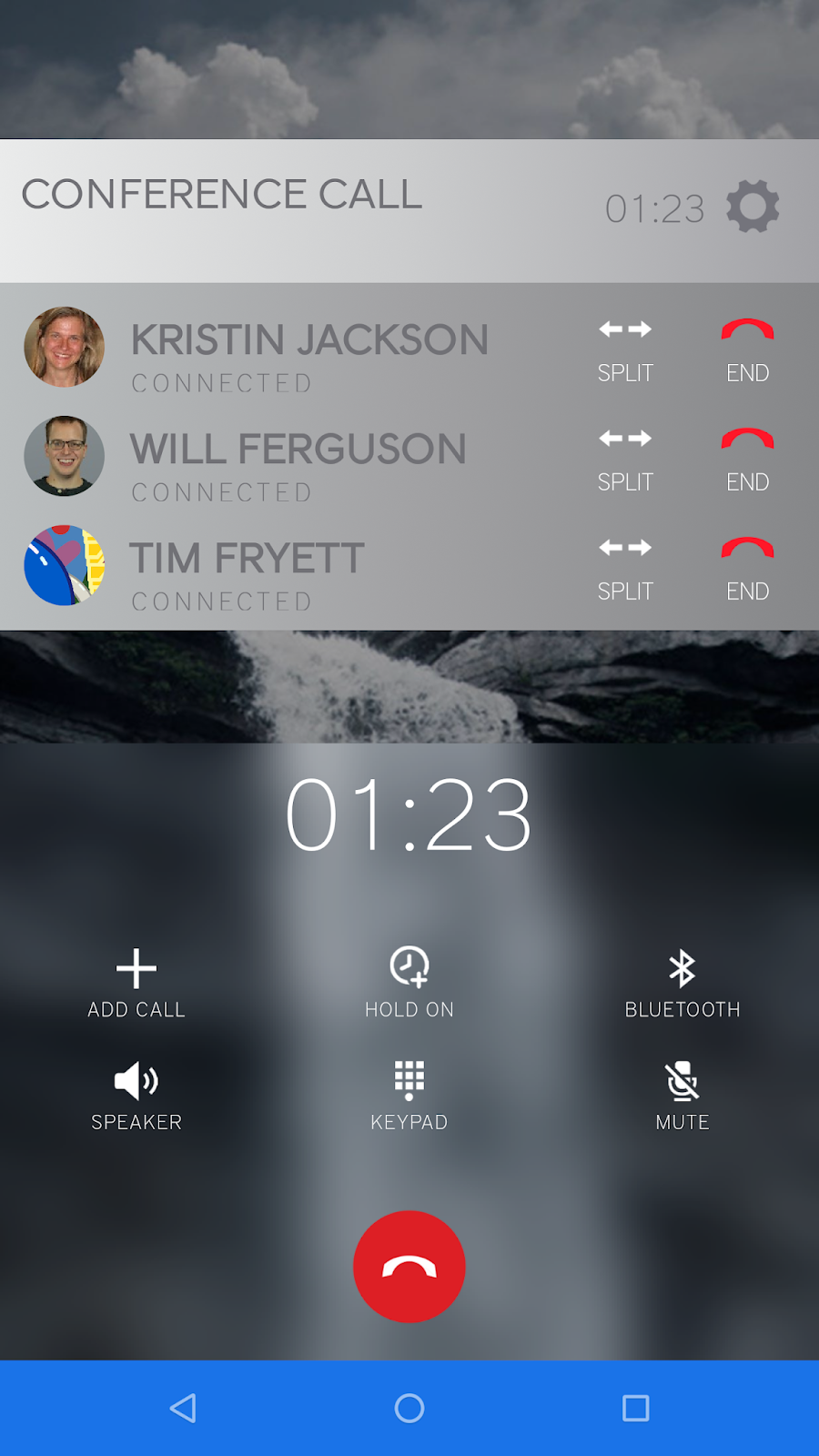Image resolution: width=819 pixels, height=1456 pixels.
Task: Split Tim Fryett from the conference
Action: point(625,568)
